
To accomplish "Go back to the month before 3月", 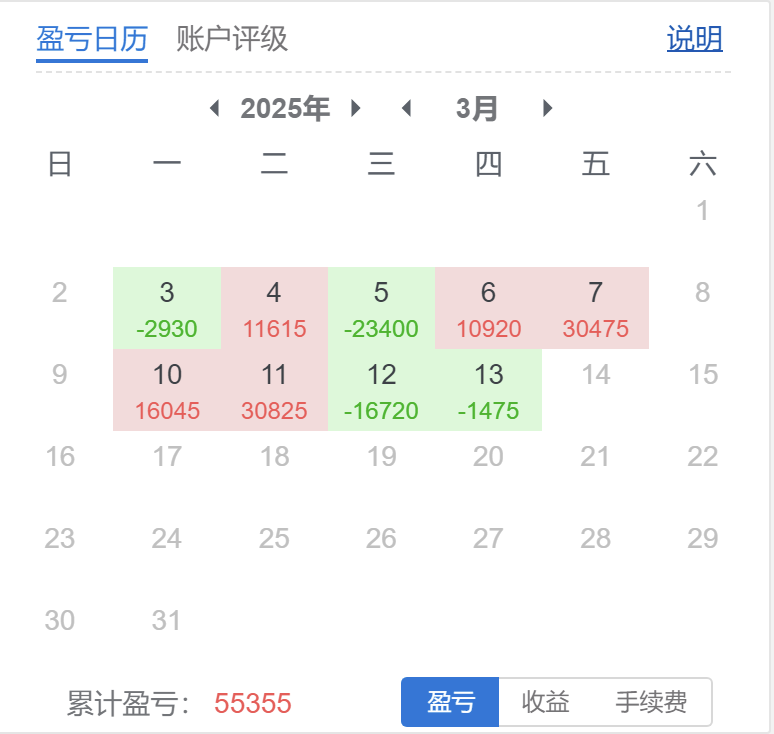I will [x=406, y=108].
